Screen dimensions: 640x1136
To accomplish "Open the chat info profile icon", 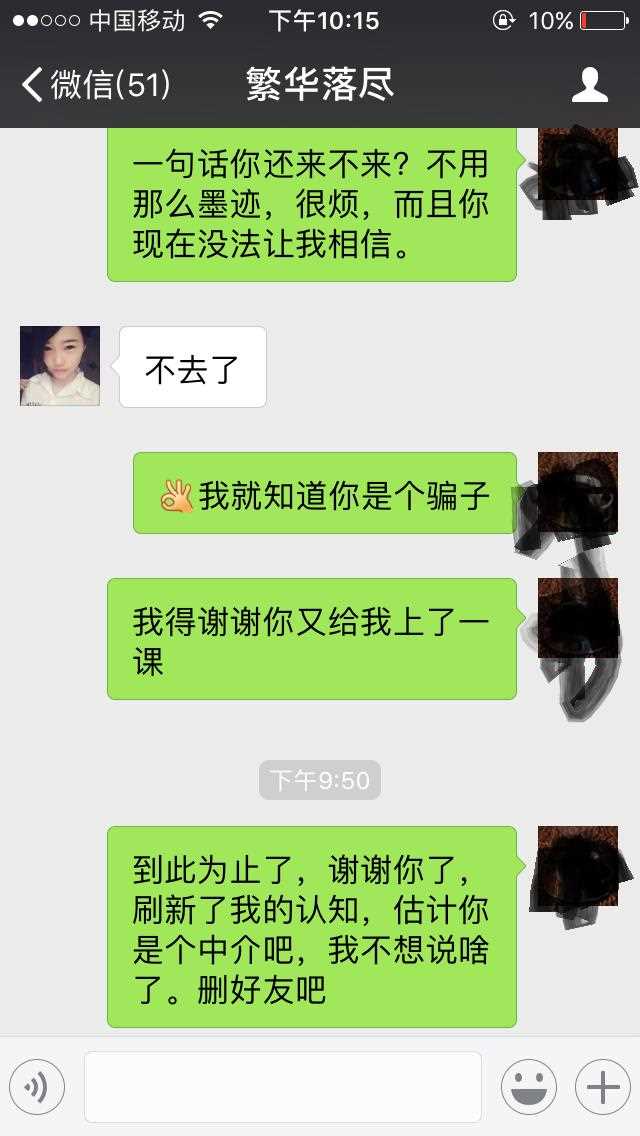I will [590, 85].
